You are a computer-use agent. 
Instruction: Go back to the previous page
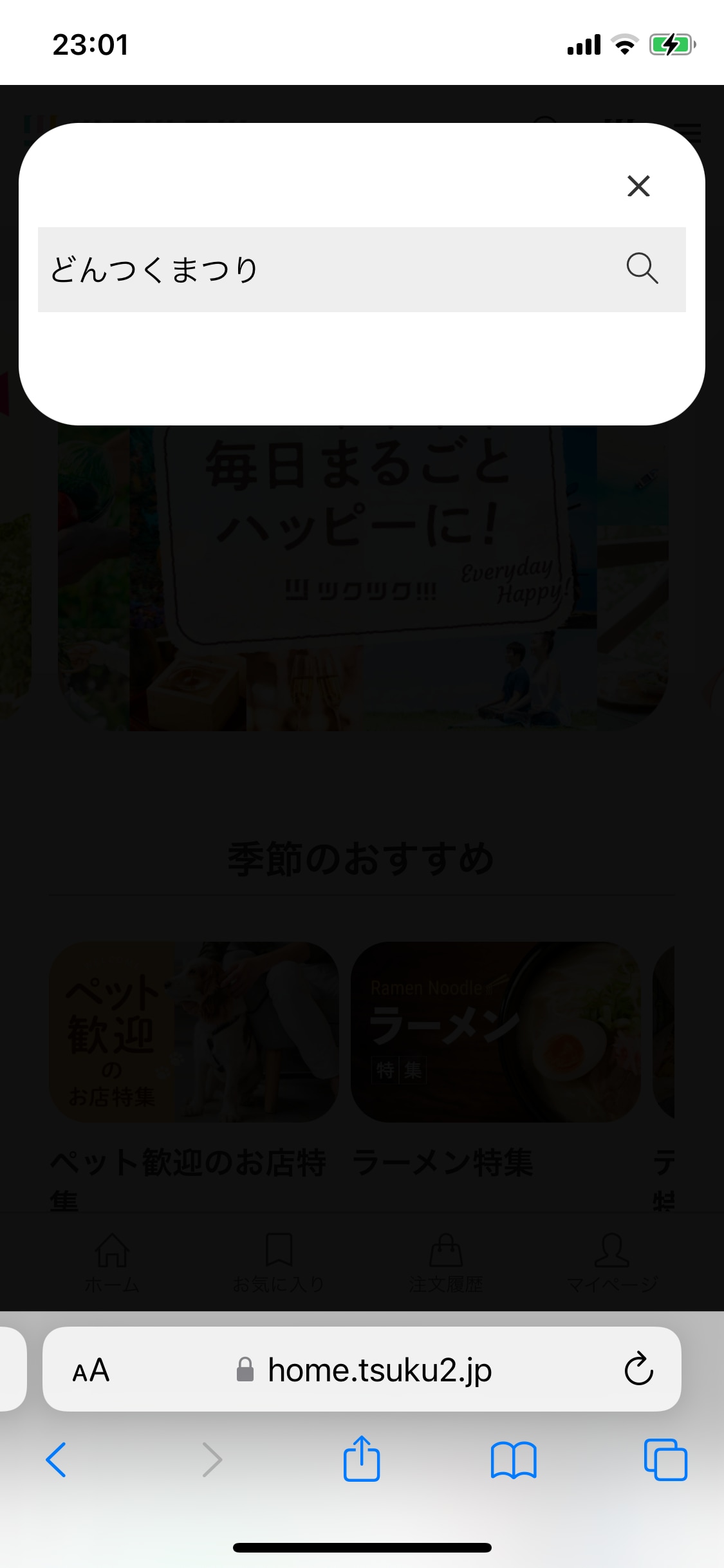point(57,1459)
